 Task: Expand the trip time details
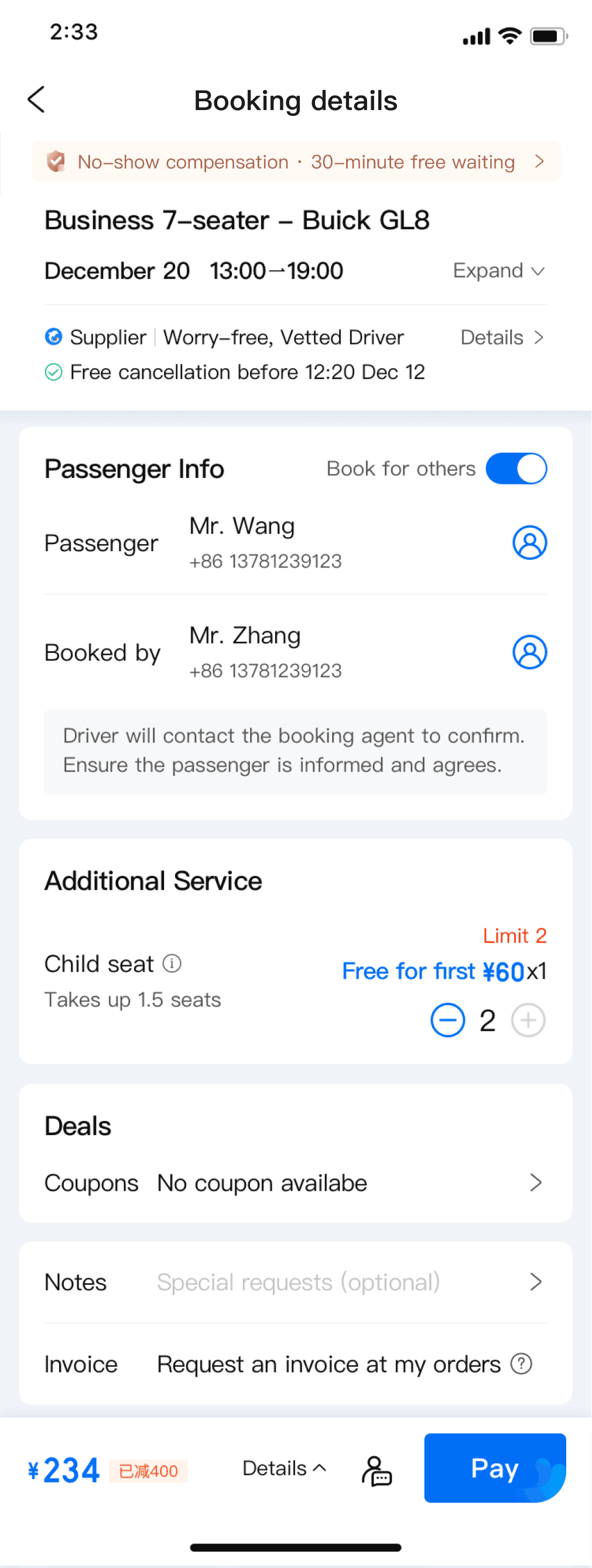point(498,270)
